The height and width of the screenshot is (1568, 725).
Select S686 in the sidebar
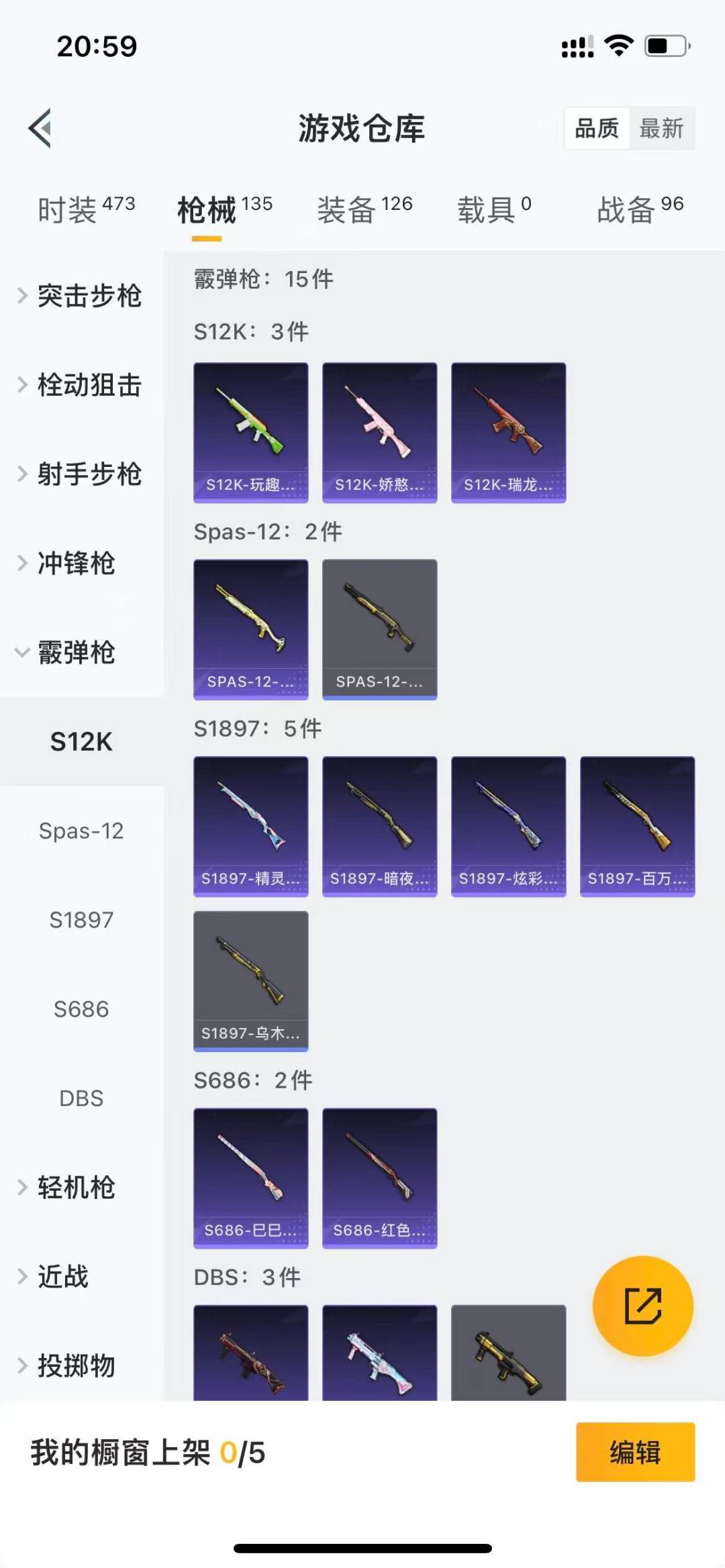[81, 1009]
